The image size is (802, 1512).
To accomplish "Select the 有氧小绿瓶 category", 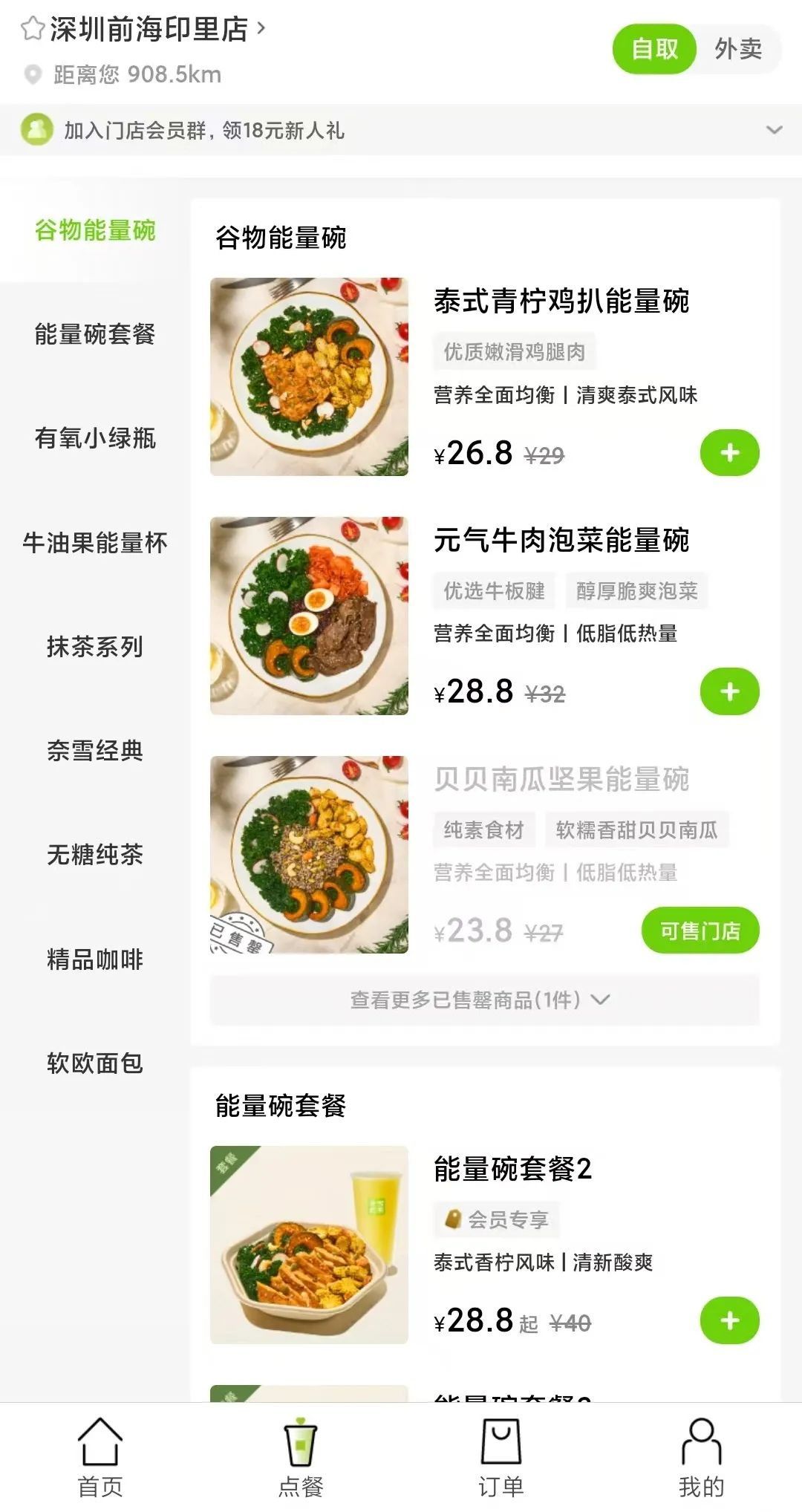I will point(95,438).
